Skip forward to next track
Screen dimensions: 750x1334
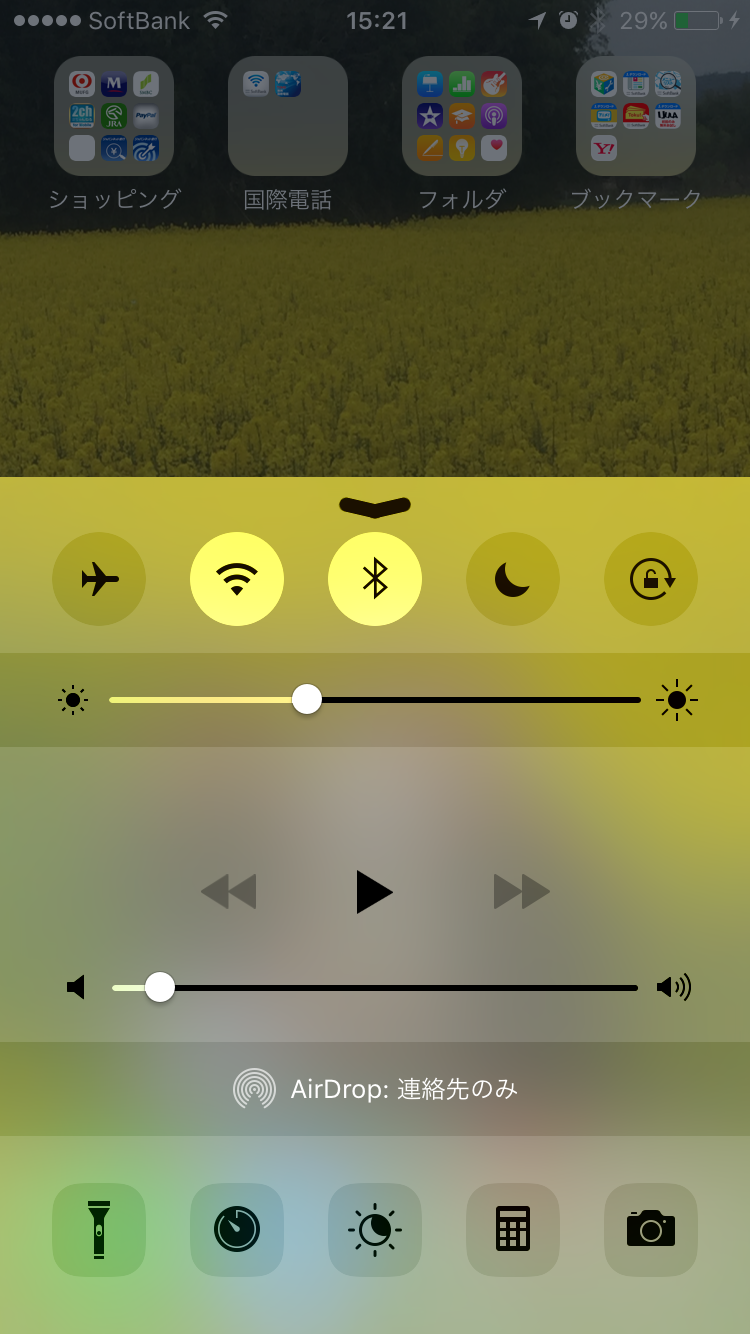point(522,891)
